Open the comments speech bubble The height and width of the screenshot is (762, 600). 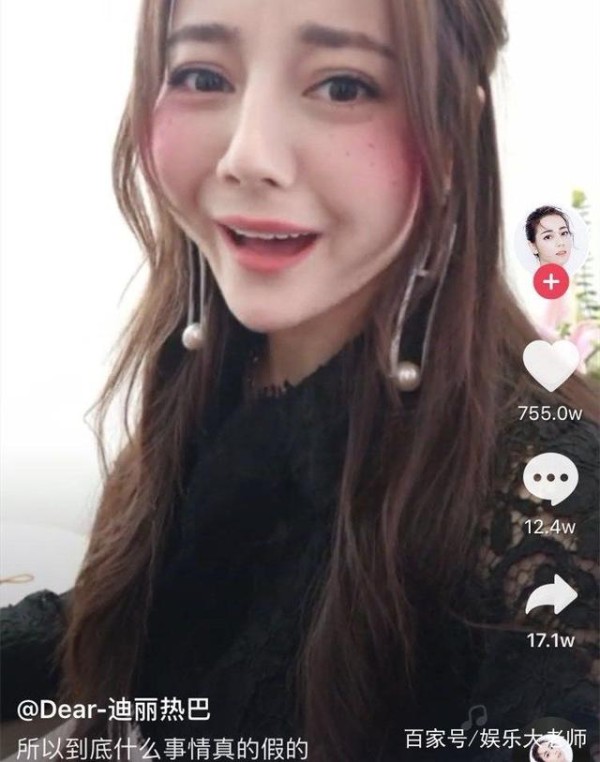pos(551,479)
